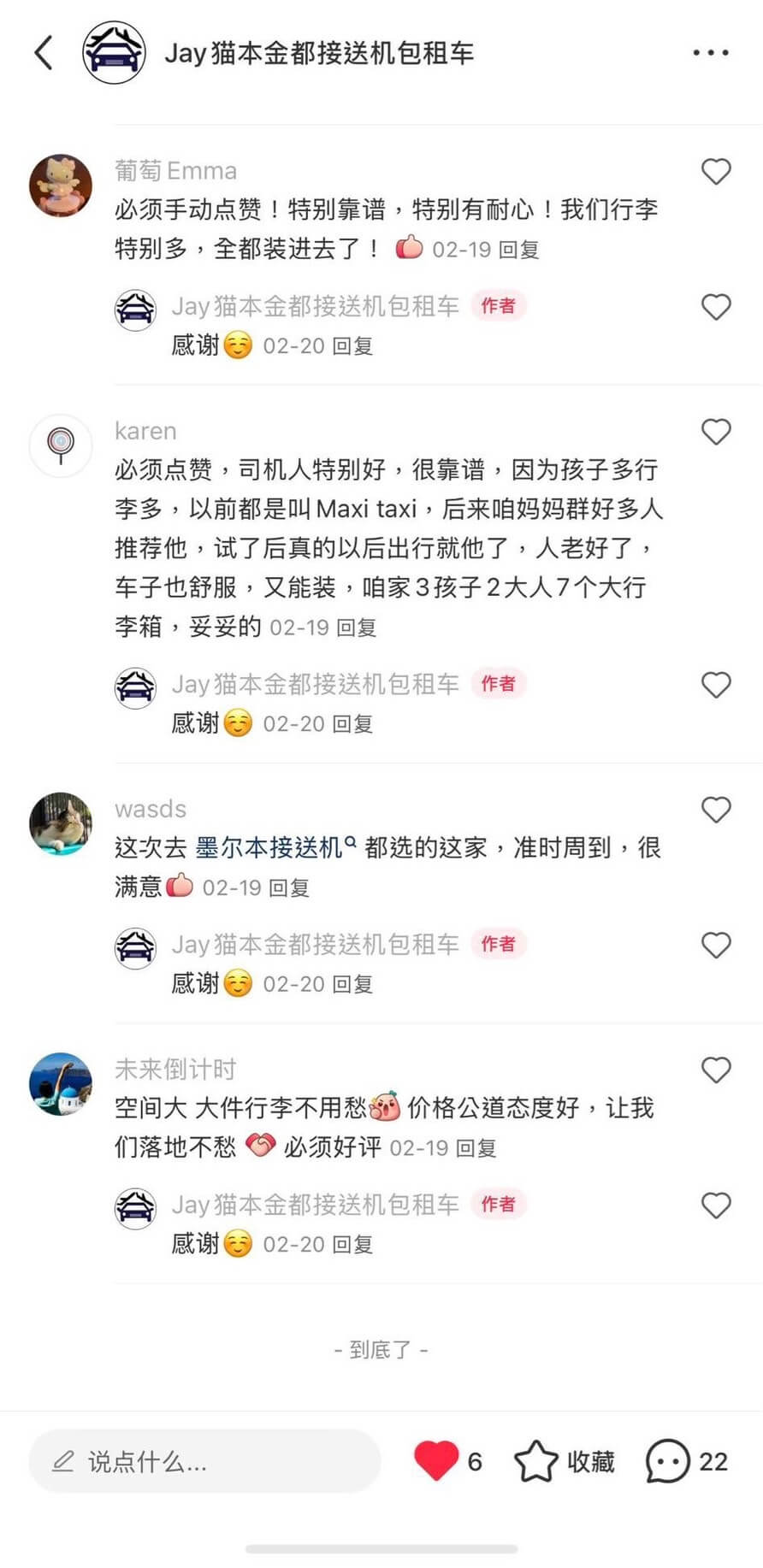This screenshot has width=763, height=1568.
Task: Like 未来倒计时's comment
Action: pos(716,1070)
